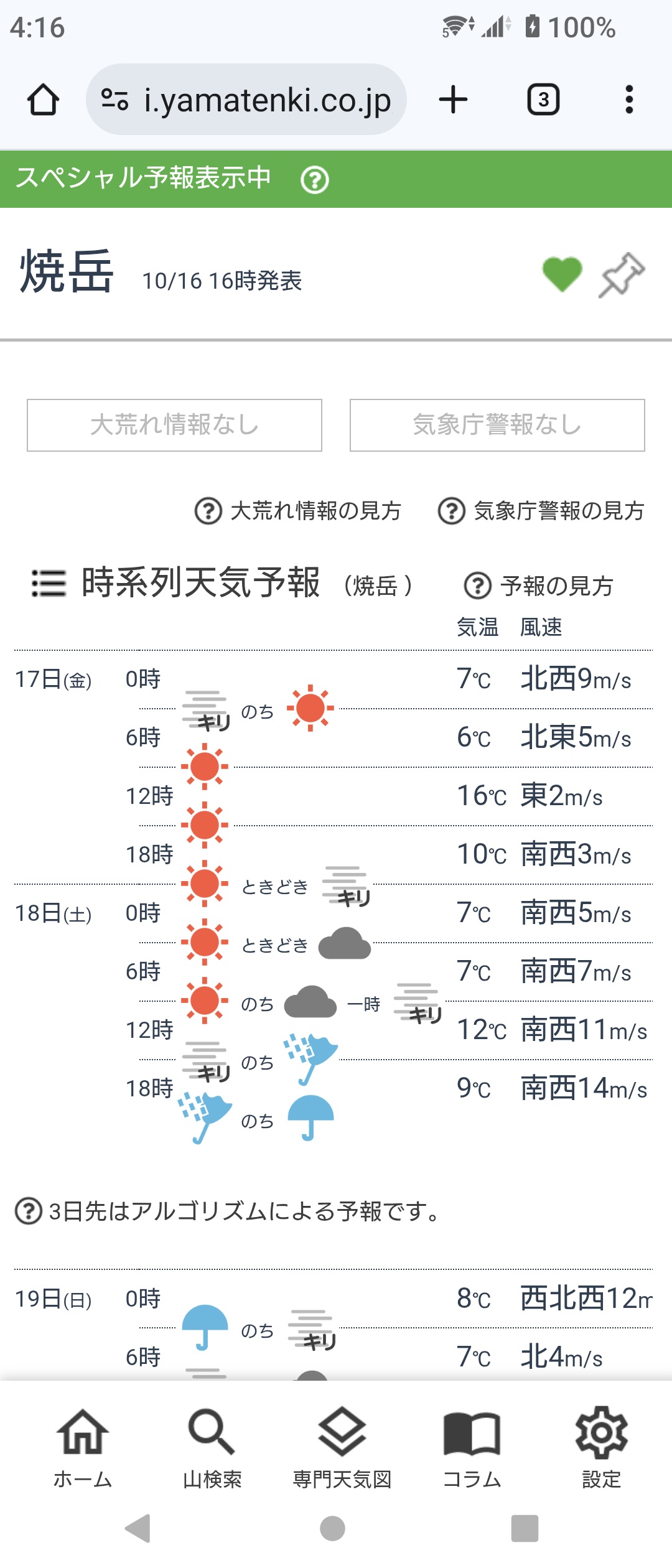Open 大荒れ情報の見方 help link
The height and width of the screenshot is (1568, 672).
pos(298,511)
